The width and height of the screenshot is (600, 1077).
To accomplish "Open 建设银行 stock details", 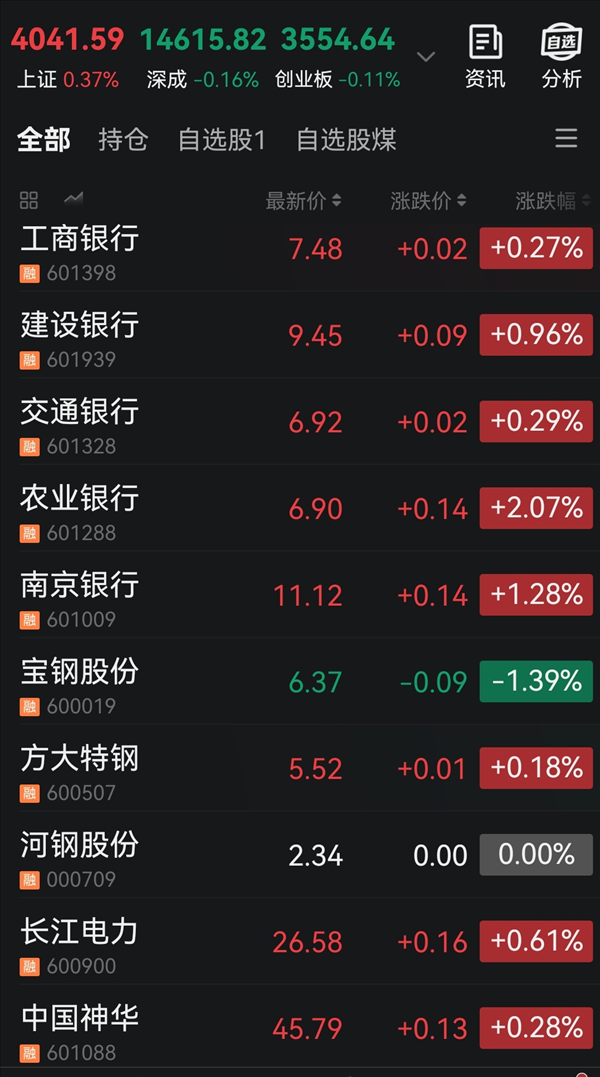I will [x=80, y=336].
